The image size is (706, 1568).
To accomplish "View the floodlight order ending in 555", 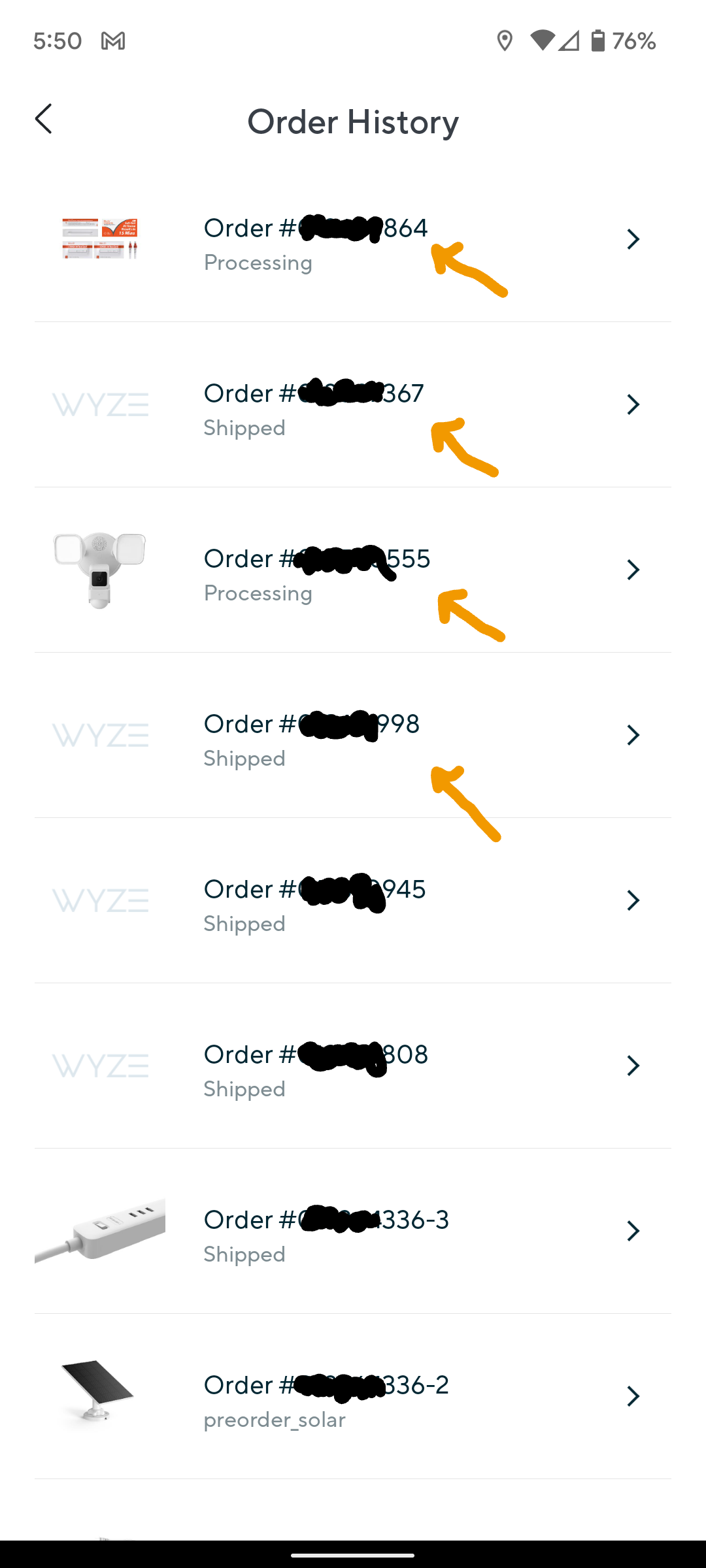I will pyautogui.click(x=353, y=570).
